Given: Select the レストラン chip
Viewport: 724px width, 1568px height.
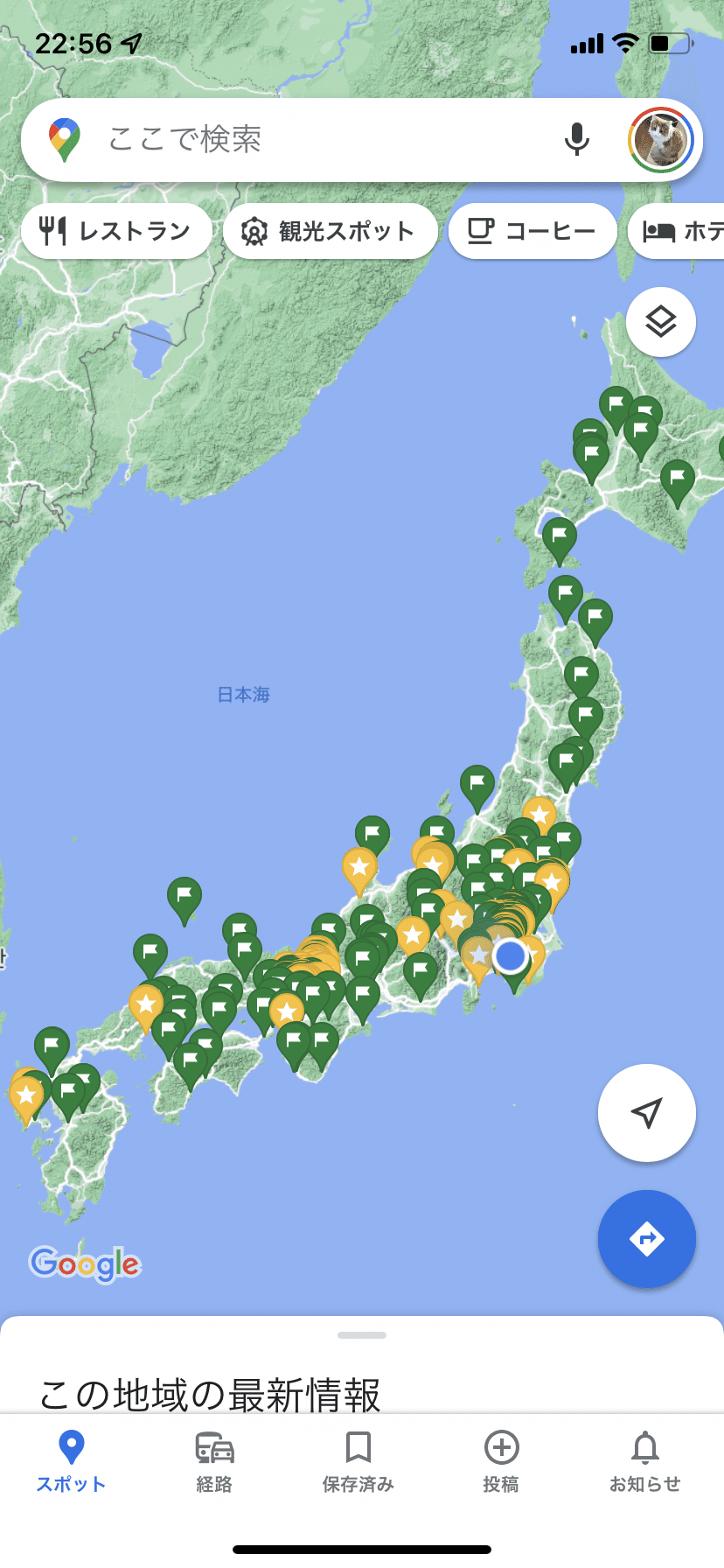Looking at the screenshot, I should pyautogui.click(x=116, y=231).
